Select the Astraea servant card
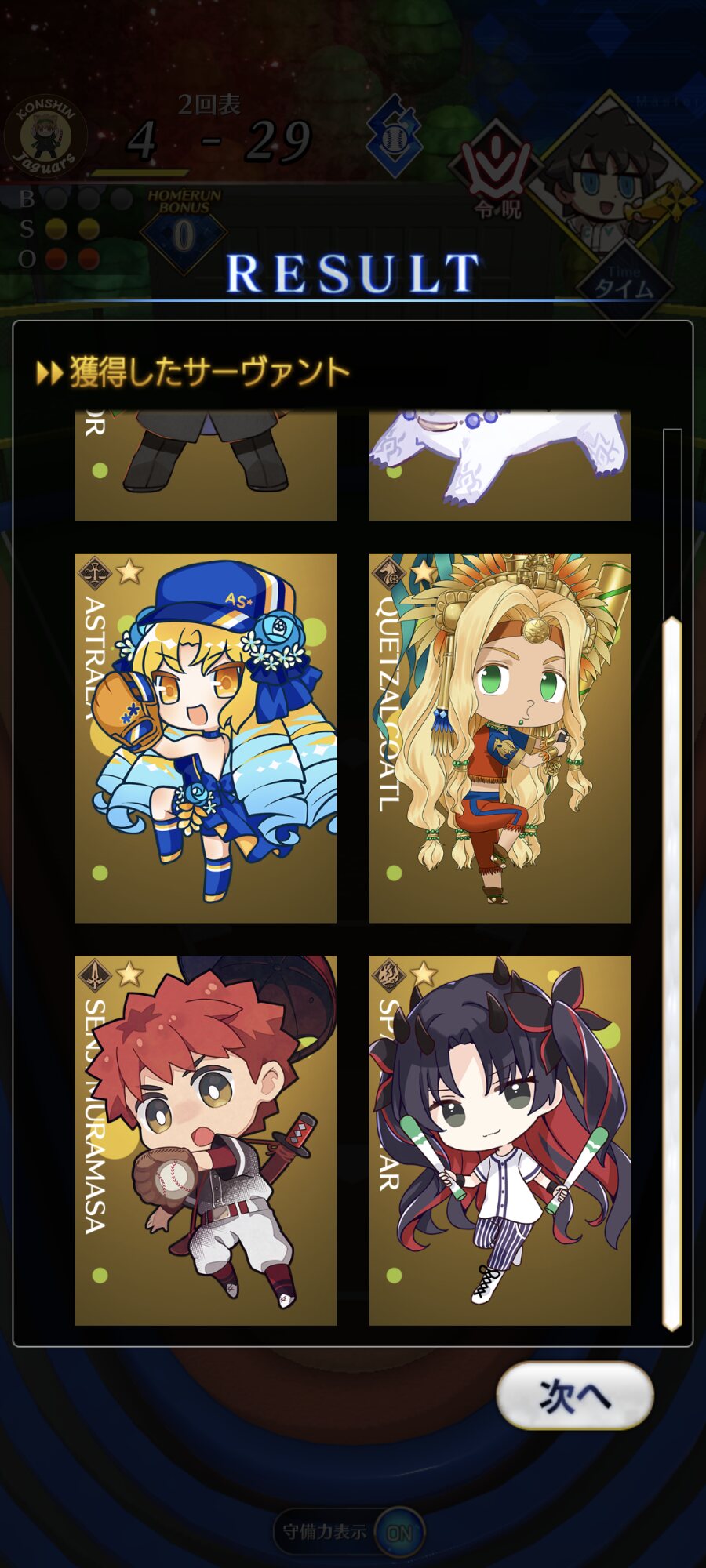706x1568 pixels. [x=206, y=738]
